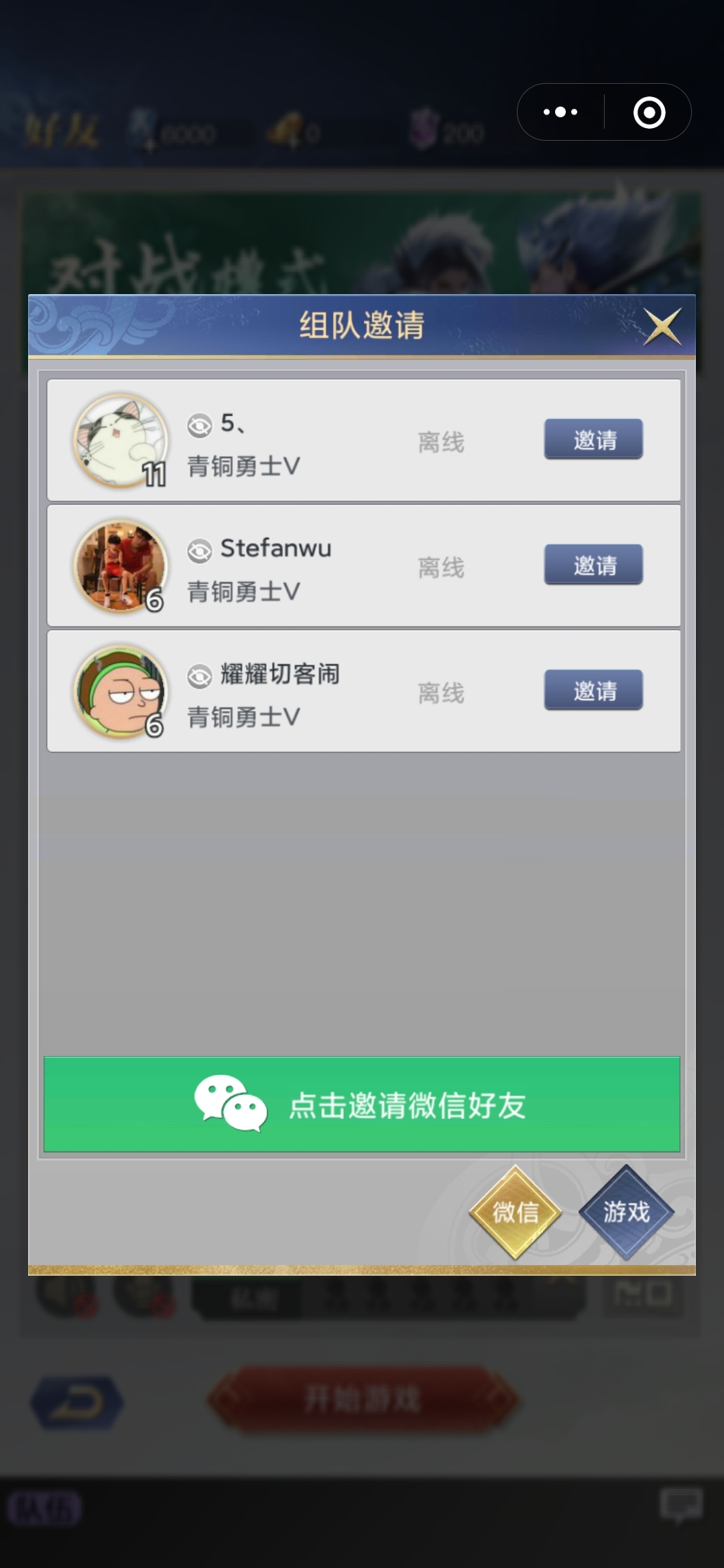The width and height of the screenshot is (724, 1568).
Task: Invite 耀耀切客闹 to the team
Action: click(593, 690)
